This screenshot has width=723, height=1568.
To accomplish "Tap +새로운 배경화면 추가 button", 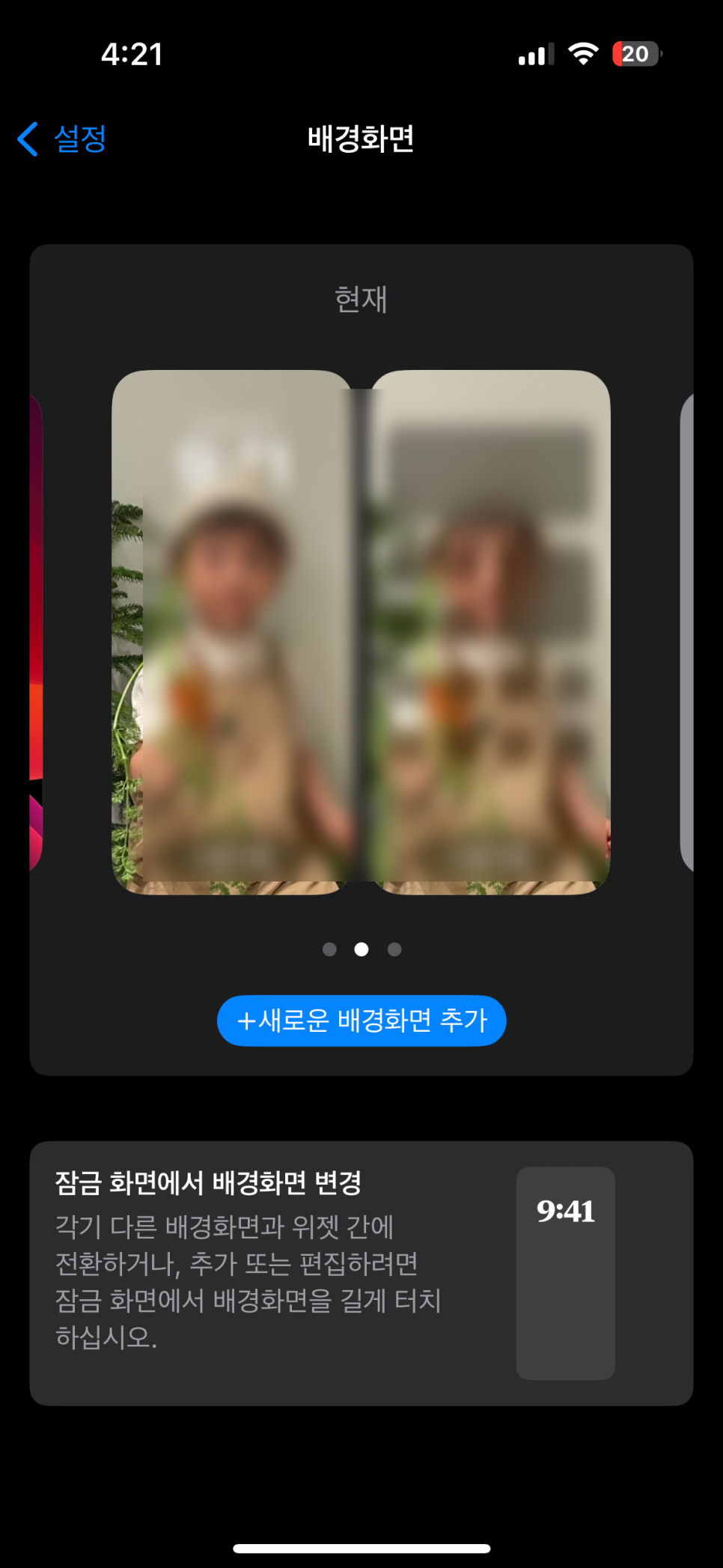I will [x=361, y=1021].
